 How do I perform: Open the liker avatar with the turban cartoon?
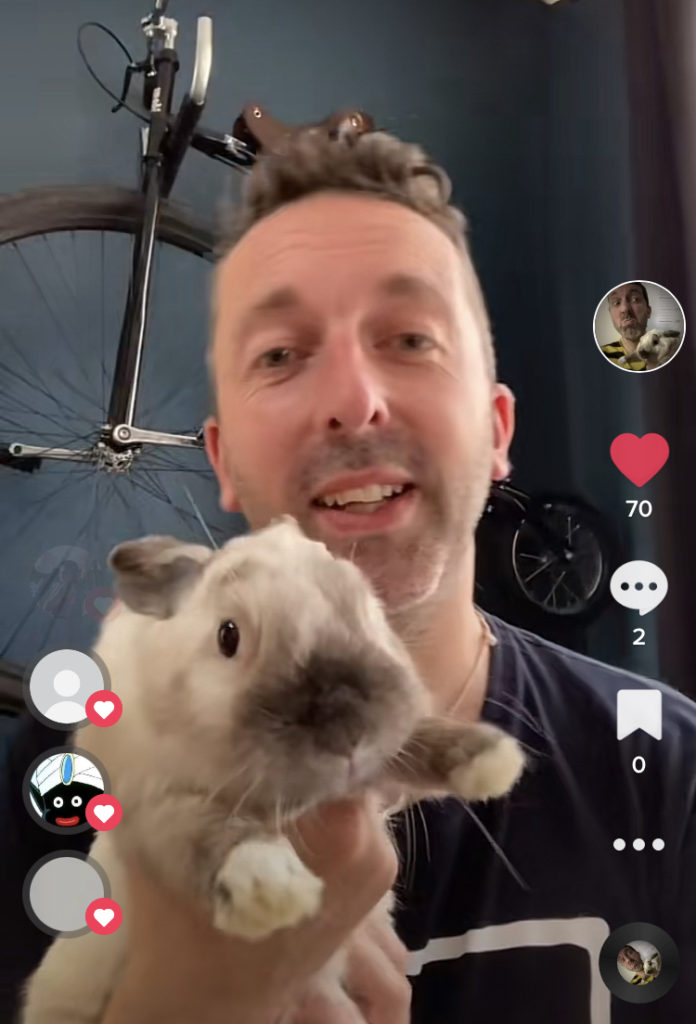pos(67,790)
